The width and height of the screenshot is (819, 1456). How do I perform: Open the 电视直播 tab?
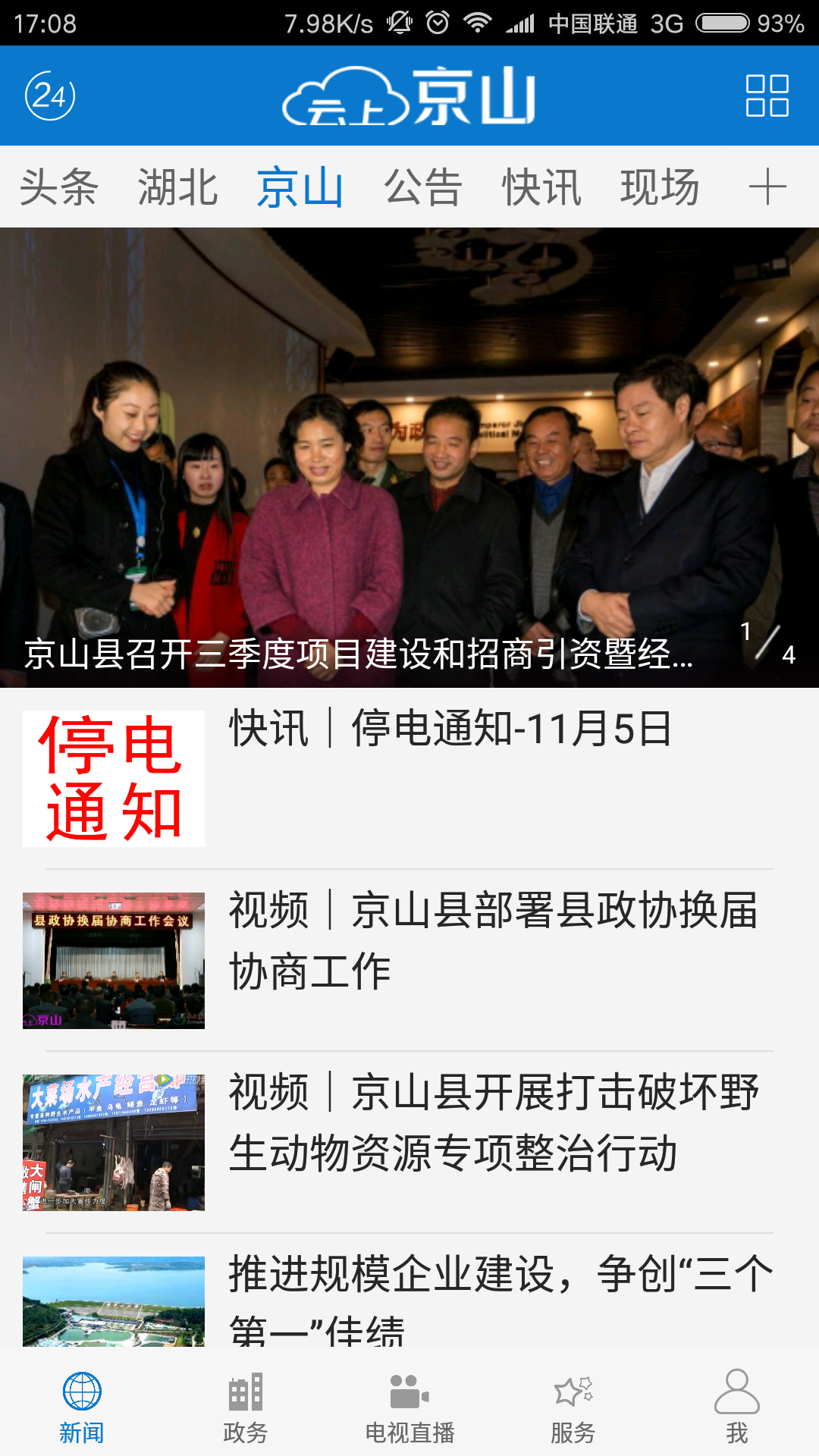pyautogui.click(x=409, y=1407)
